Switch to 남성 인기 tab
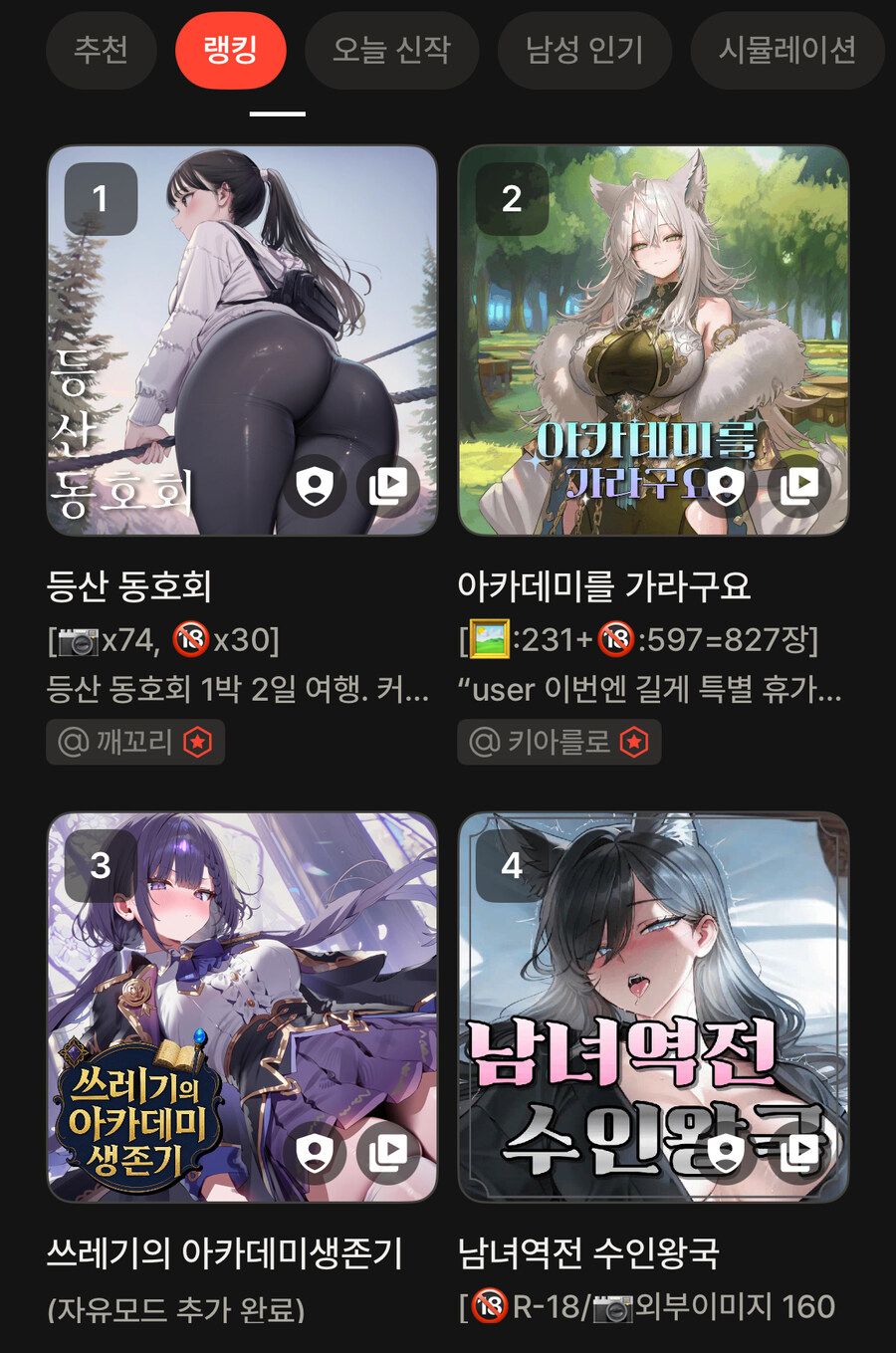 [x=584, y=50]
